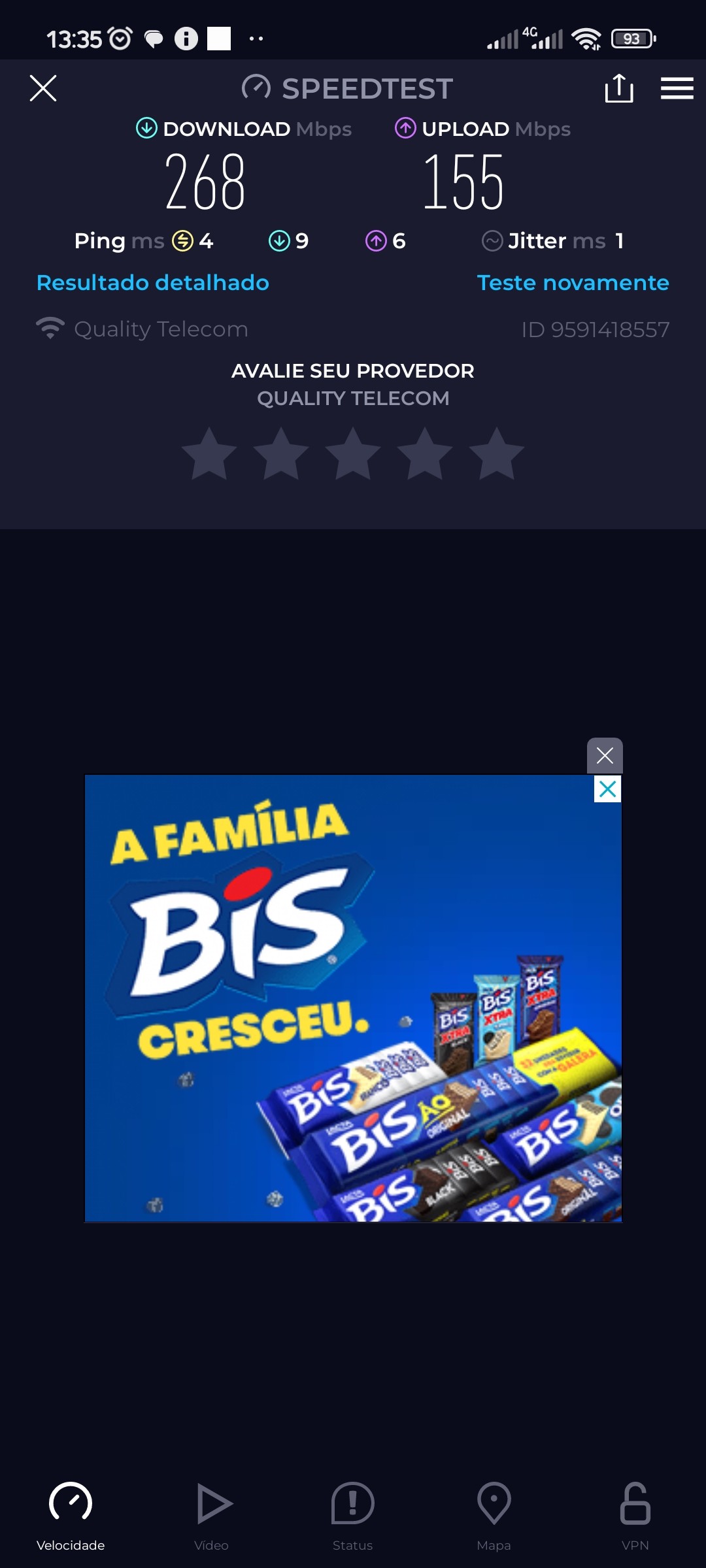
Task: Close the speed test results
Action: (x=43, y=88)
